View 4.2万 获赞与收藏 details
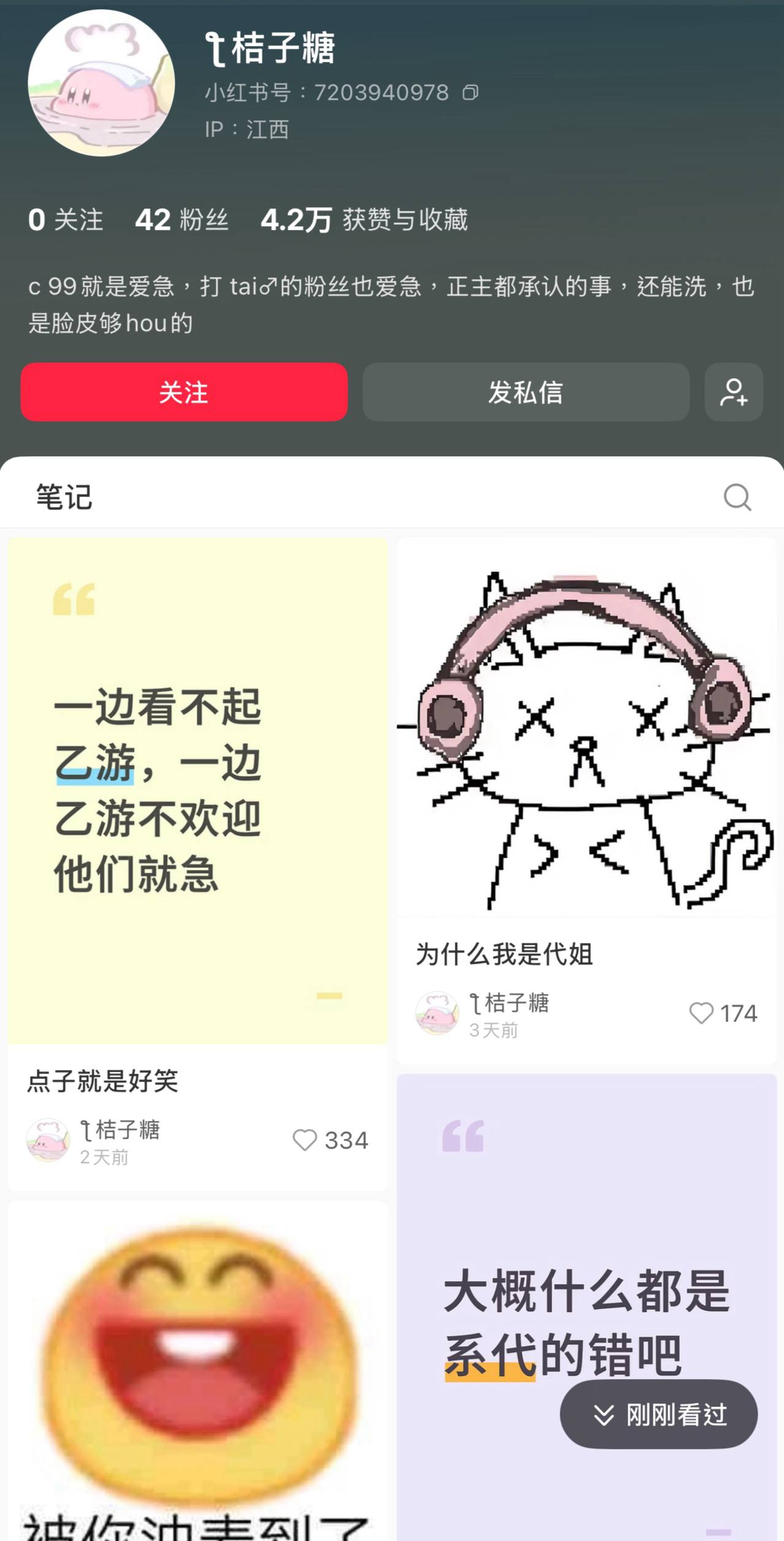Screen dimensions: 784x1541 coord(364,220)
